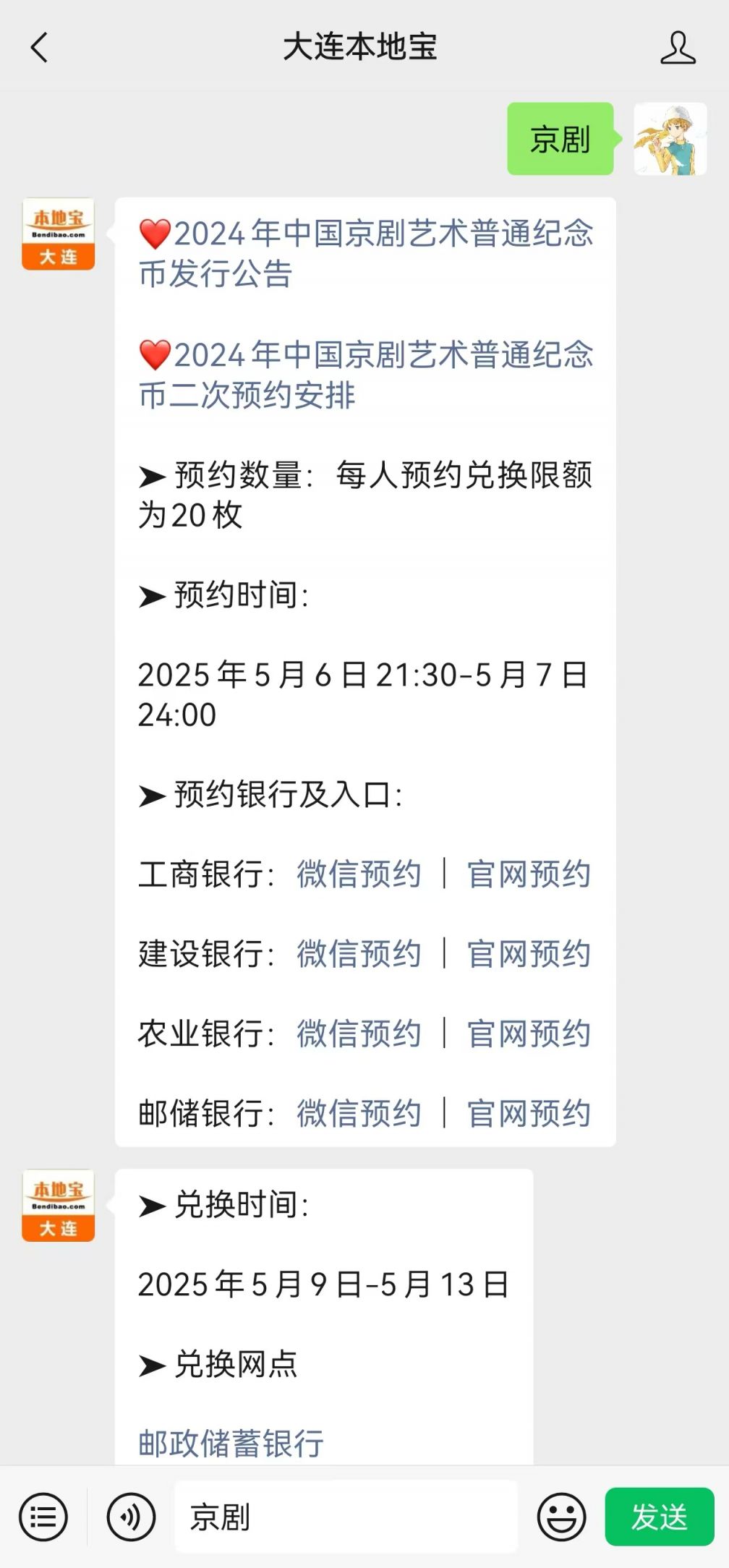The height and width of the screenshot is (1568, 729).
Task: Open 农业银行 官网预约 link
Action: click(529, 1033)
